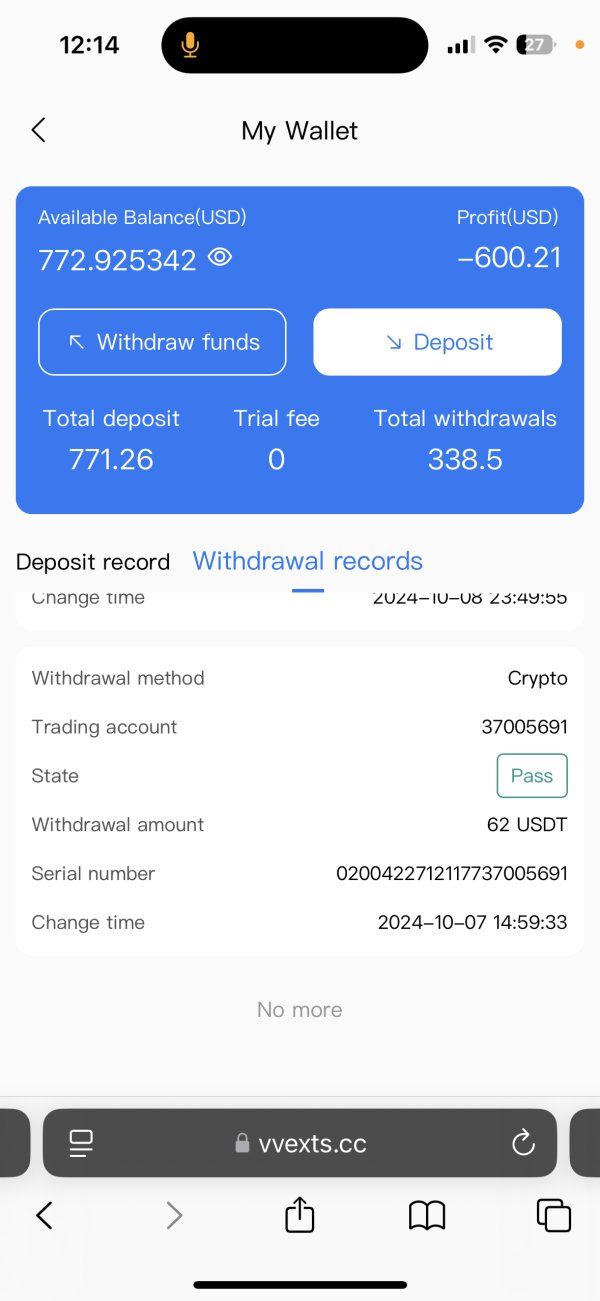Switch to the Deposit record tab

[93, 562]
